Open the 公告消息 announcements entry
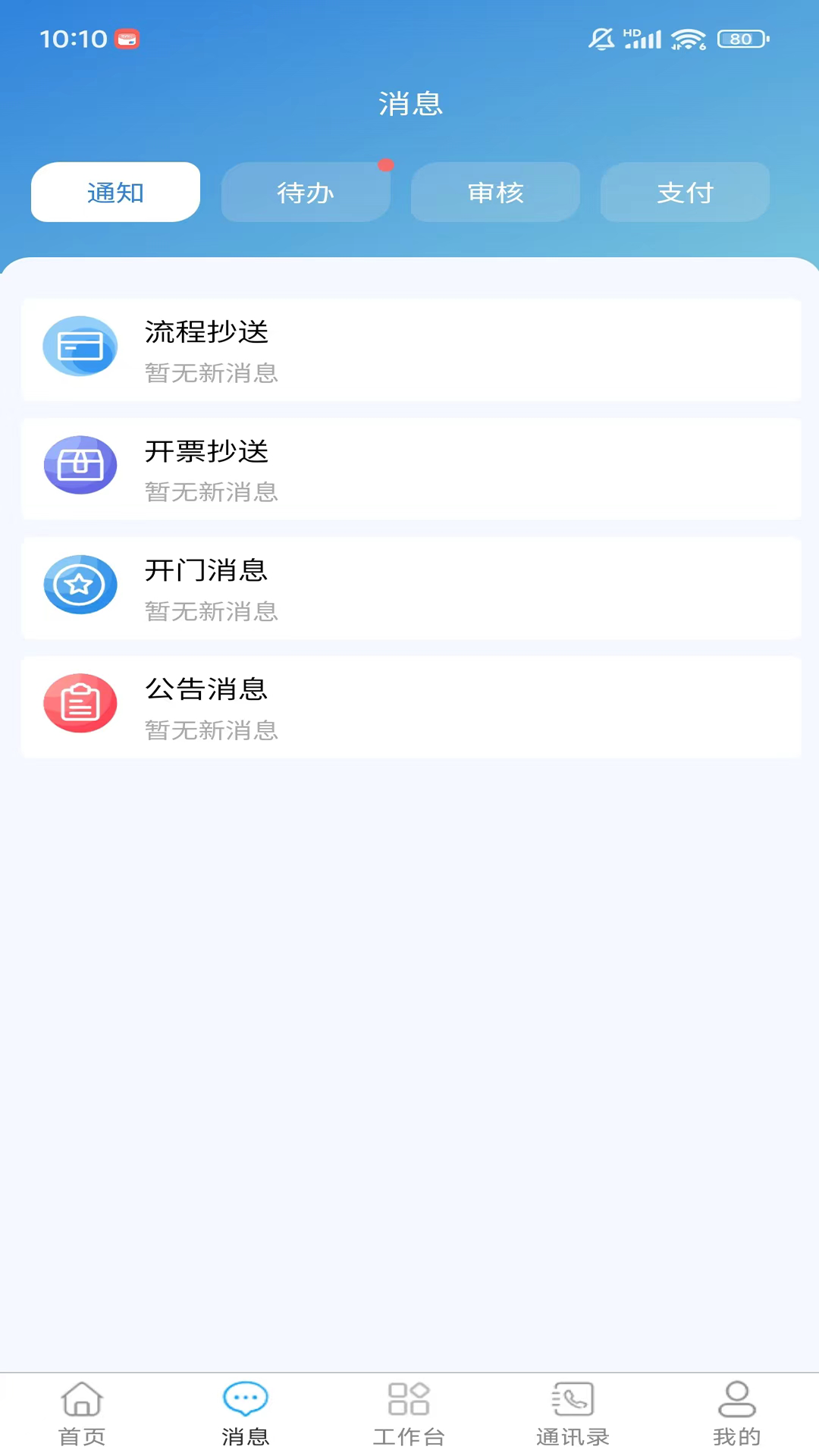Viewport: 819px width, 1456px height. (x=409, y=706)
